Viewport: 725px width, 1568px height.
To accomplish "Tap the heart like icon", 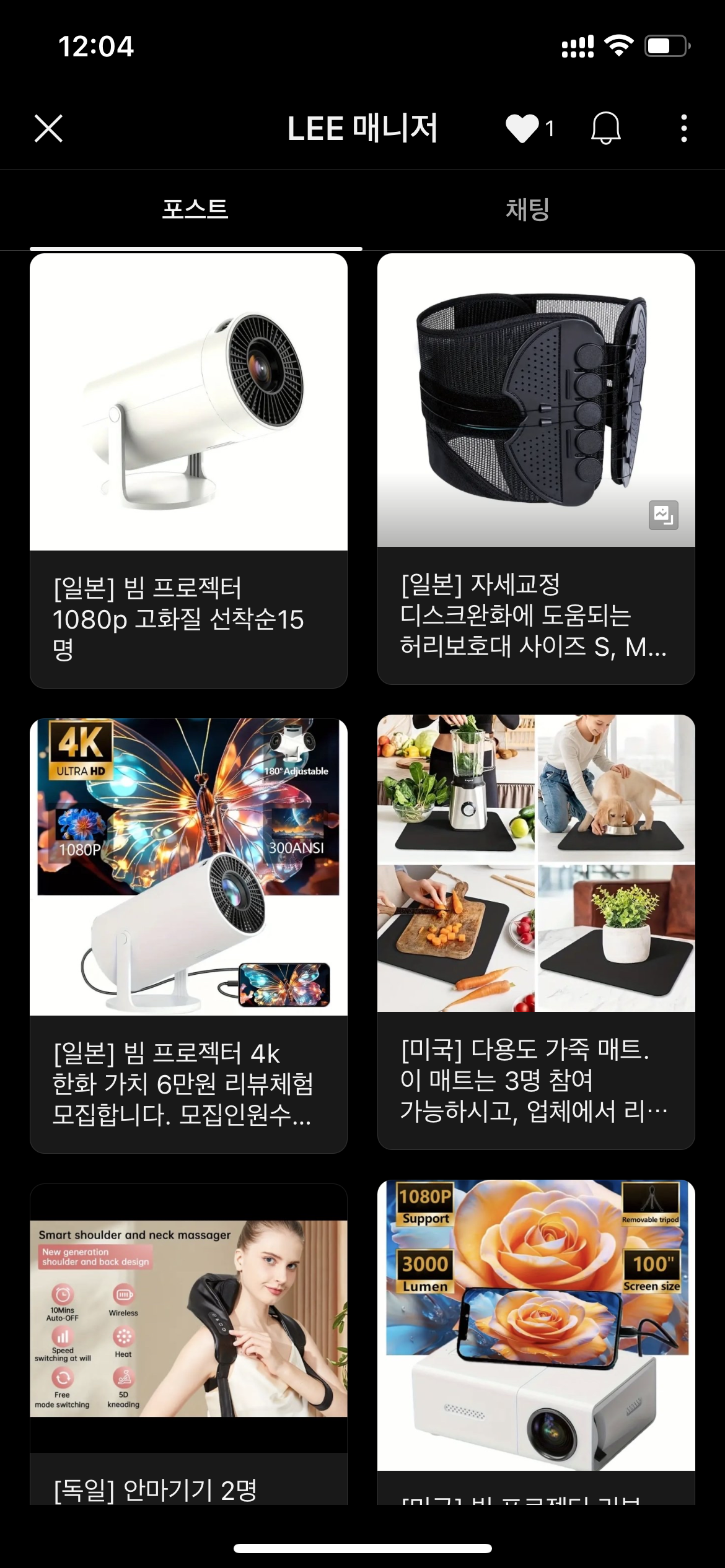I will point(522,129).
